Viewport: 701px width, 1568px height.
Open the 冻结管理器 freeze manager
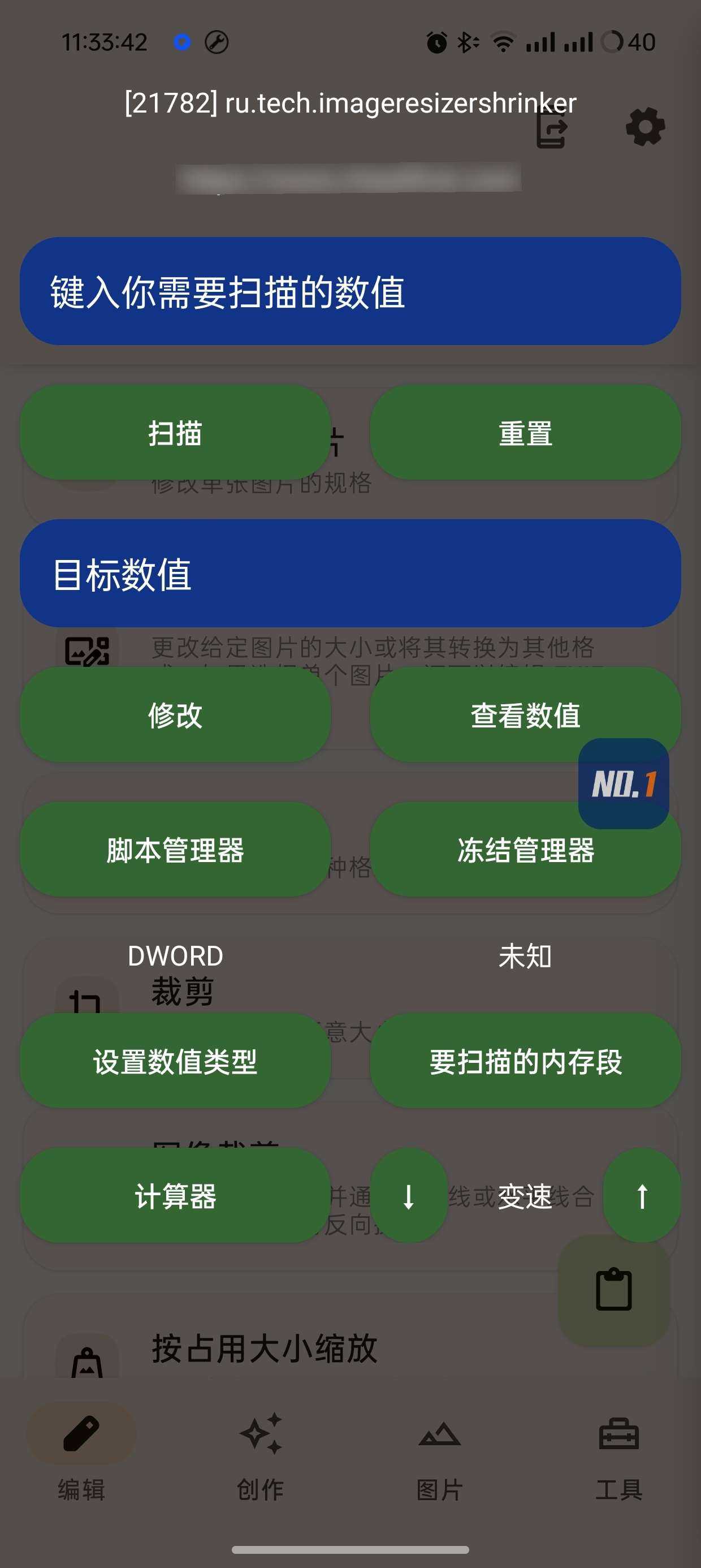(526, 852)
